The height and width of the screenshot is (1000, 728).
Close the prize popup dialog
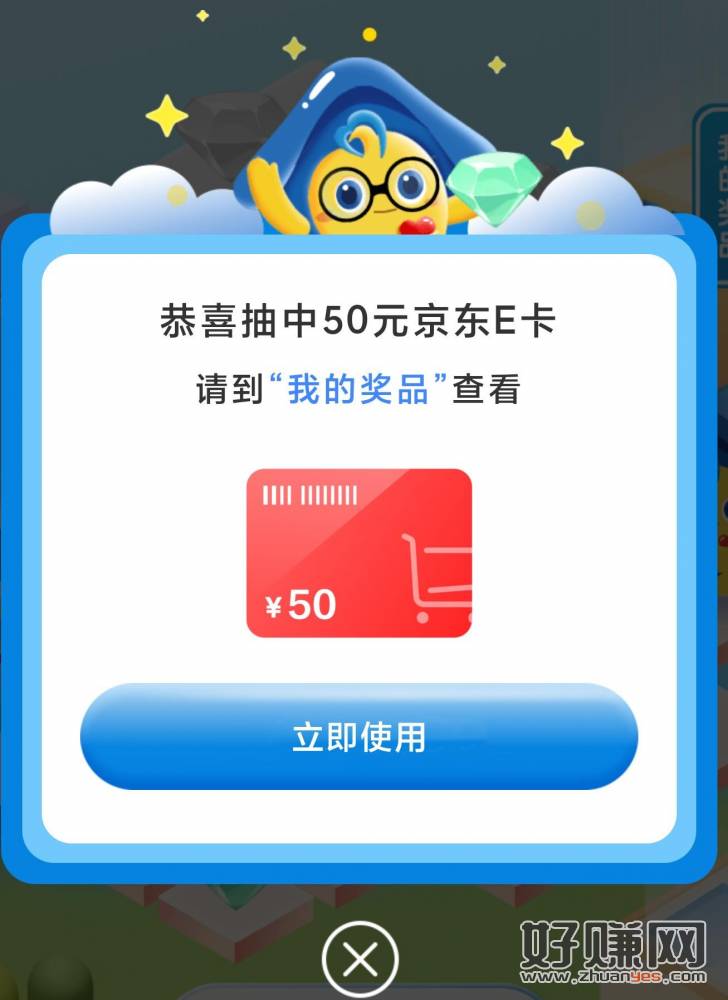tap(360, 960)
